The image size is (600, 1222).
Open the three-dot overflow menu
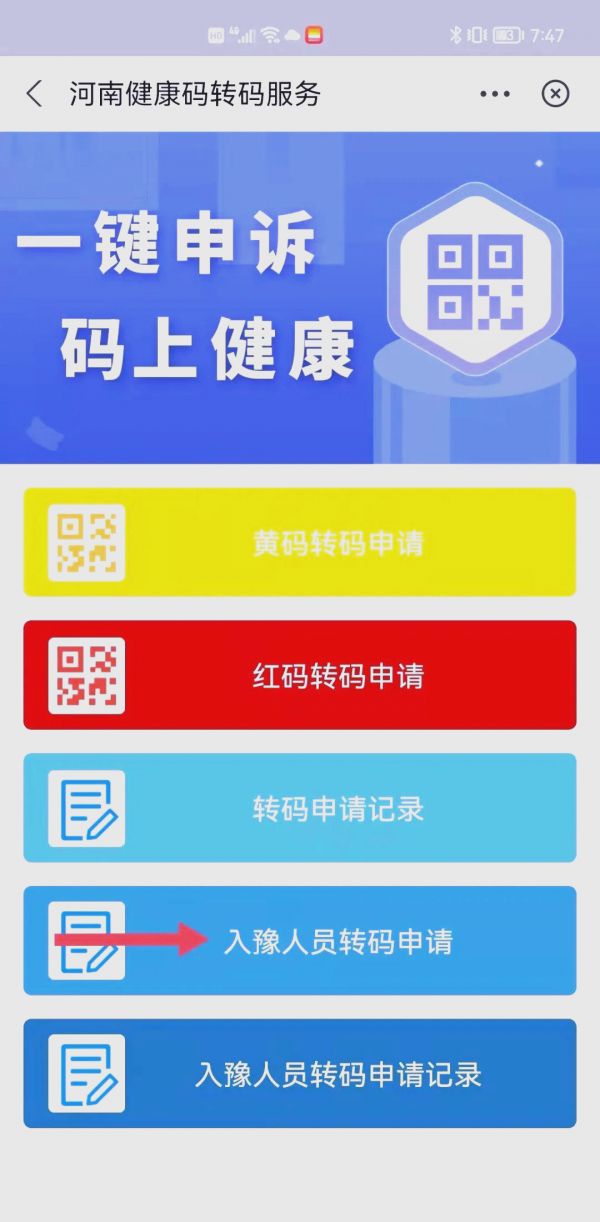(x=495, y=94)
